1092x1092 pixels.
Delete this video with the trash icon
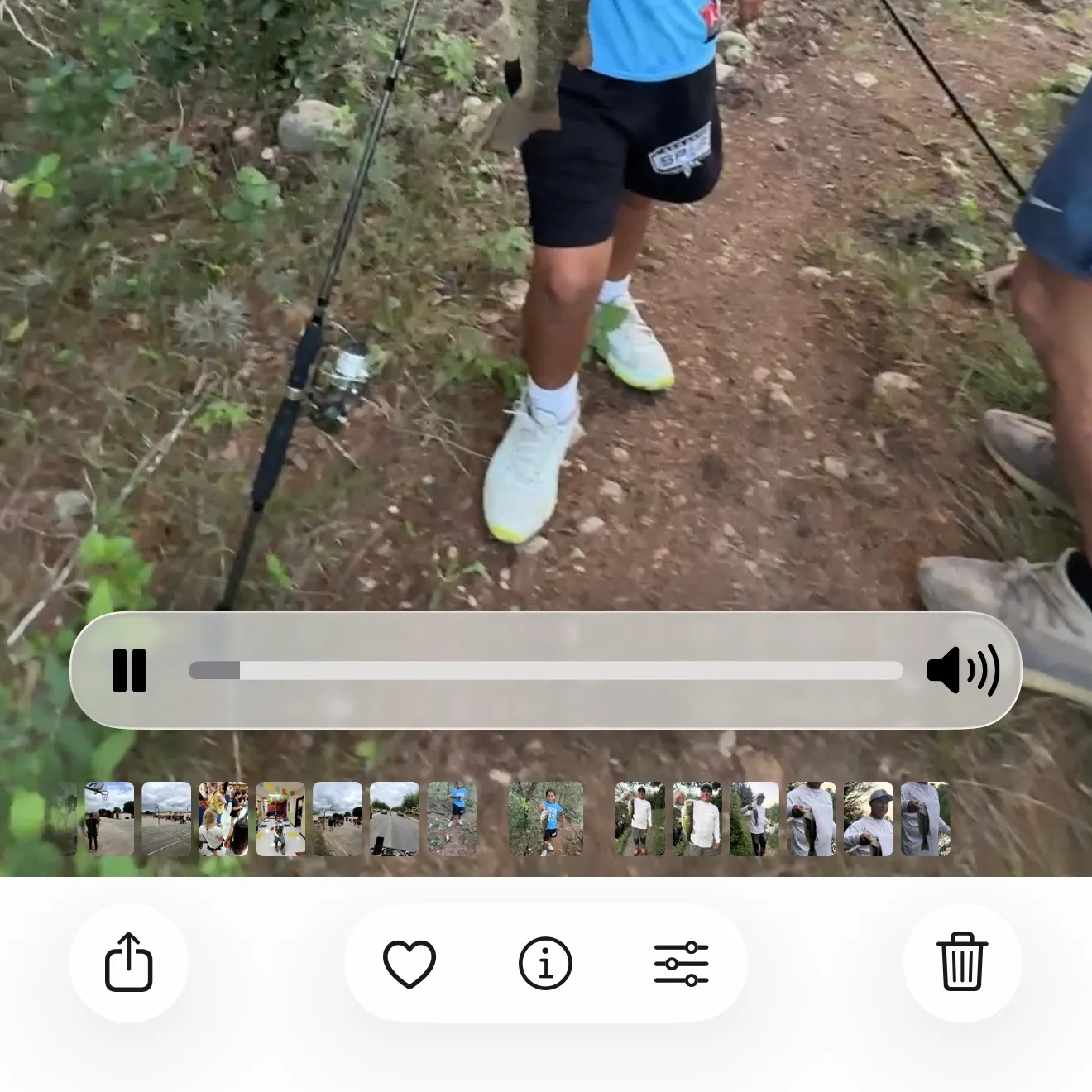(962, 963)
